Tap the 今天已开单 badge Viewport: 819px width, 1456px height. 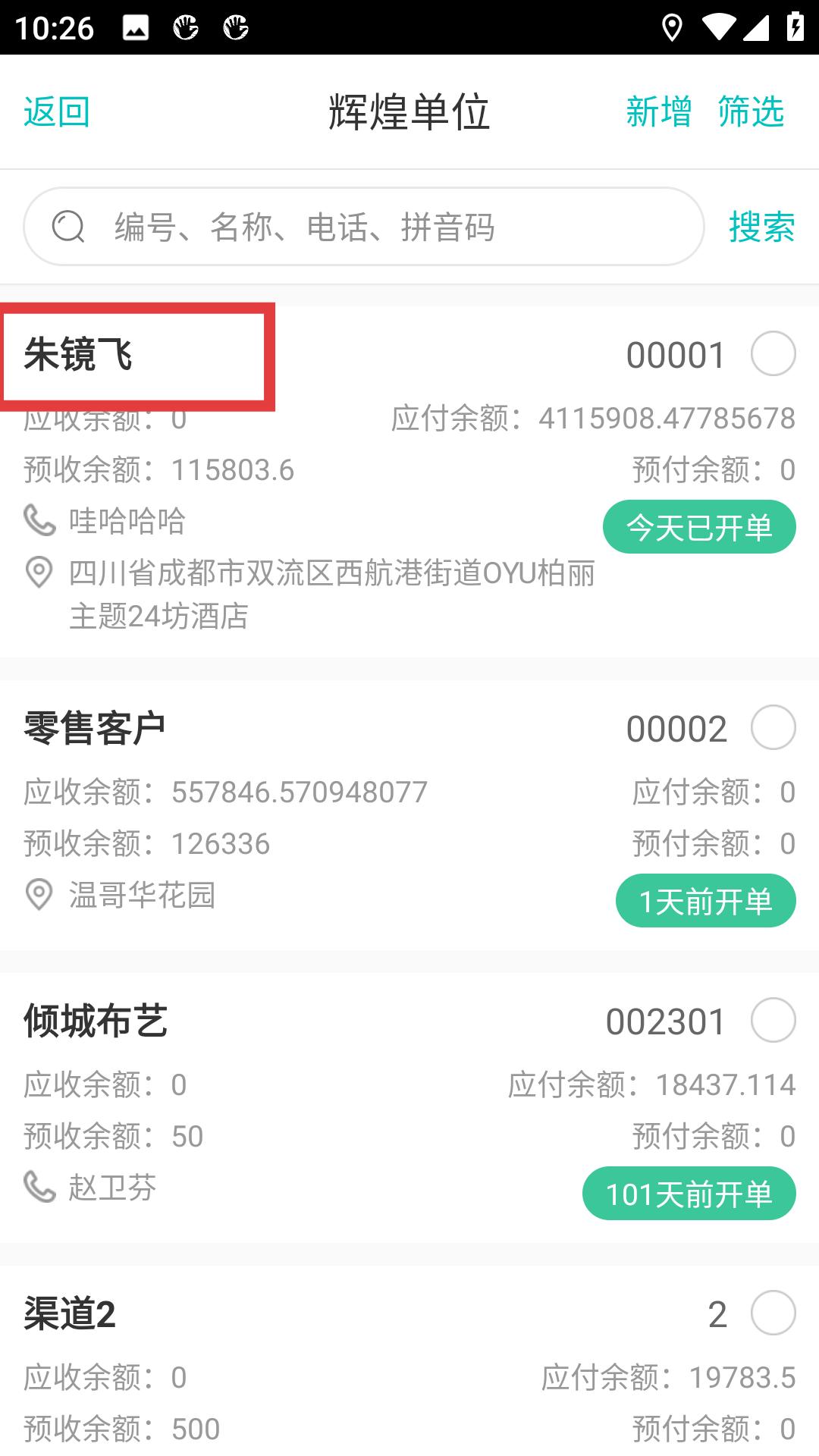click(699, 527)
